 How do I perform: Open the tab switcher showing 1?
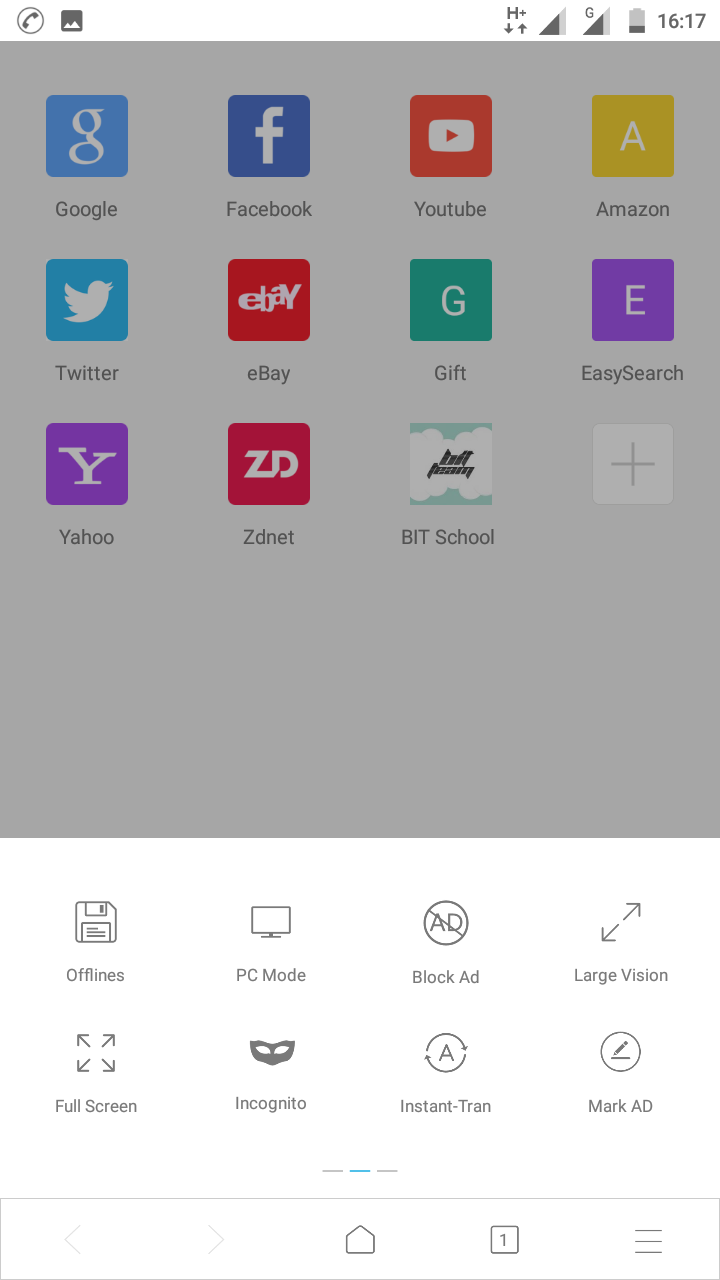pos(504,1240)
